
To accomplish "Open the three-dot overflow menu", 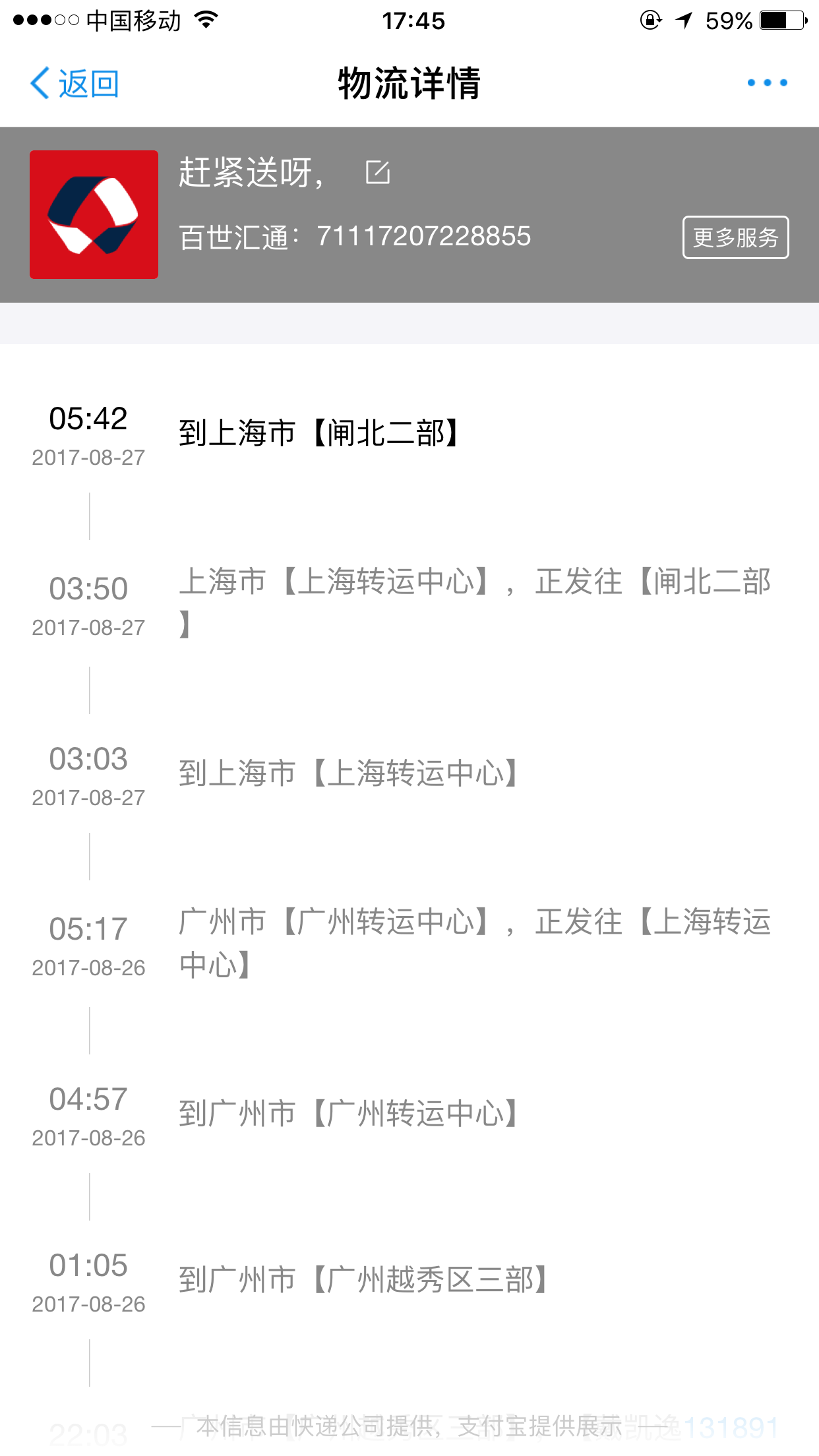I will click(767, 83).
